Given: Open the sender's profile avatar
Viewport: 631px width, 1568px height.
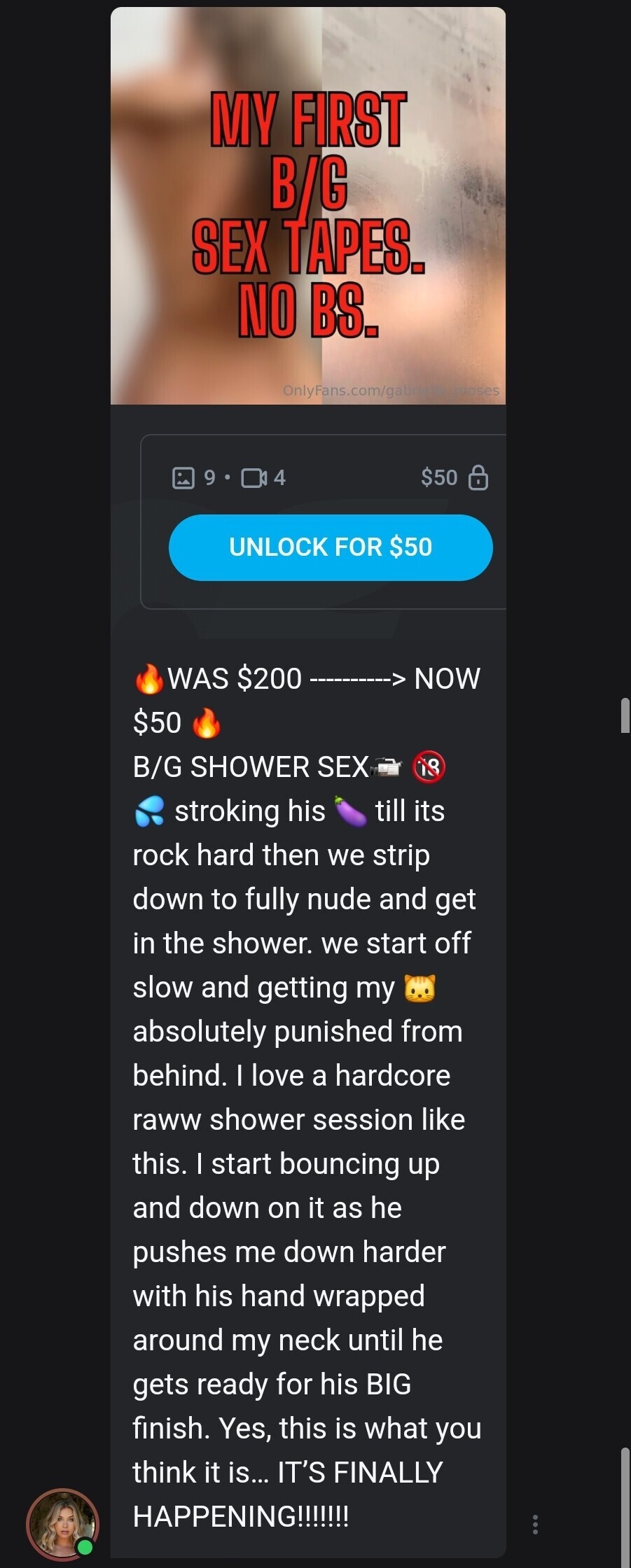Looking at the screenshot, I should (62, 1524).
